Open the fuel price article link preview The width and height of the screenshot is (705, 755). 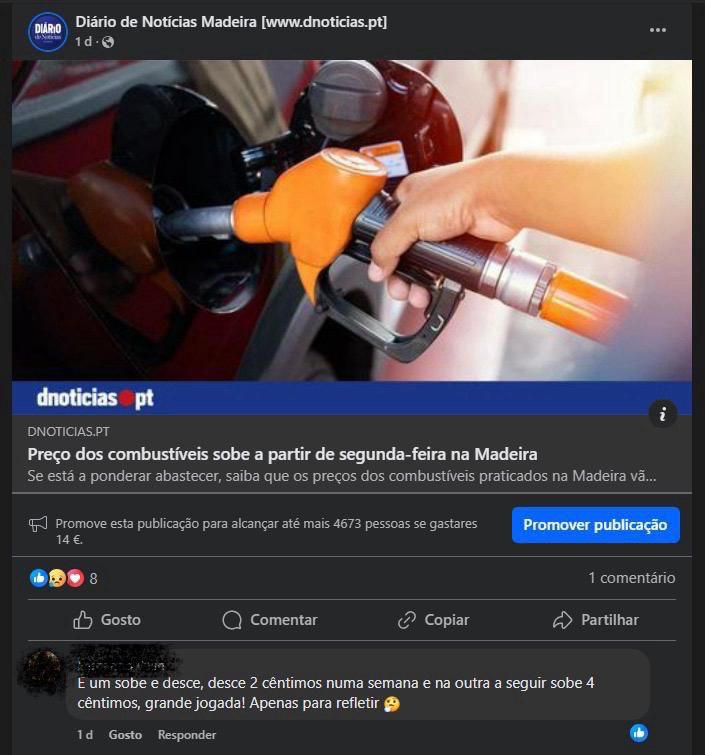(282, 454)
